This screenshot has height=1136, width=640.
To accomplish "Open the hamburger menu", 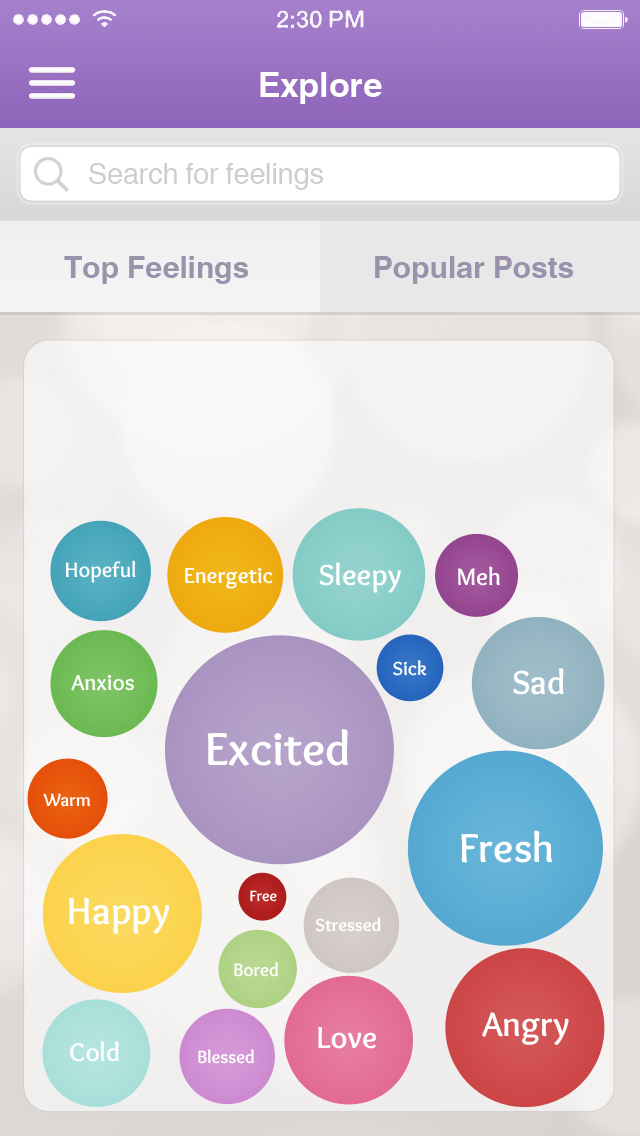I will click(52, 84).
